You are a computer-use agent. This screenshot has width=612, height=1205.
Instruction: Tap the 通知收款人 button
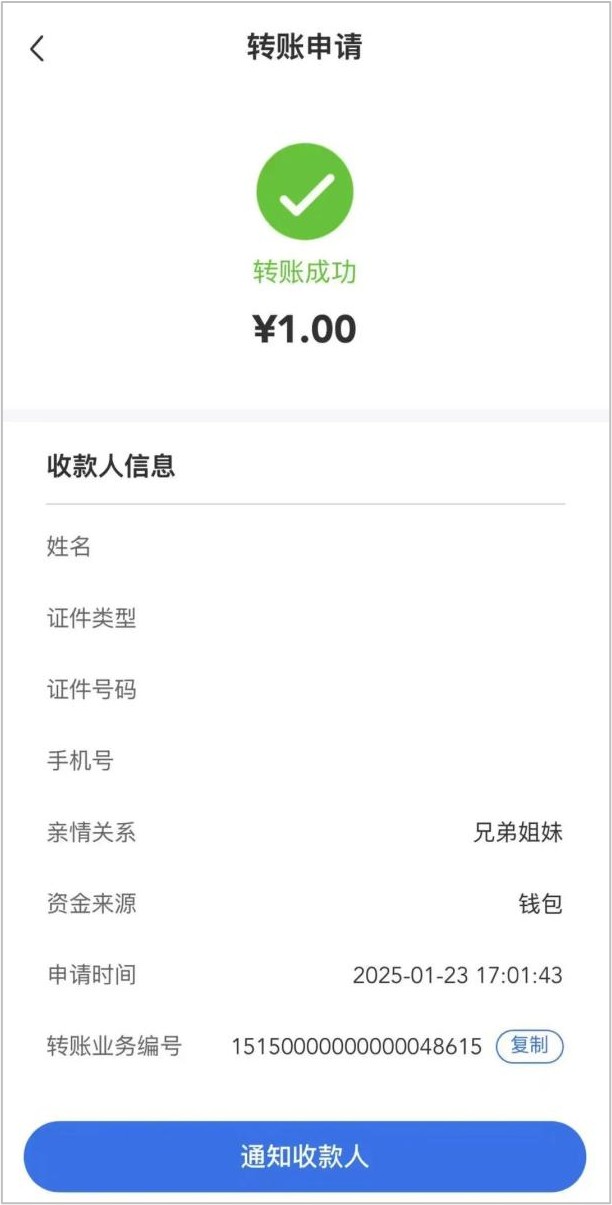tap(305, 1157)
